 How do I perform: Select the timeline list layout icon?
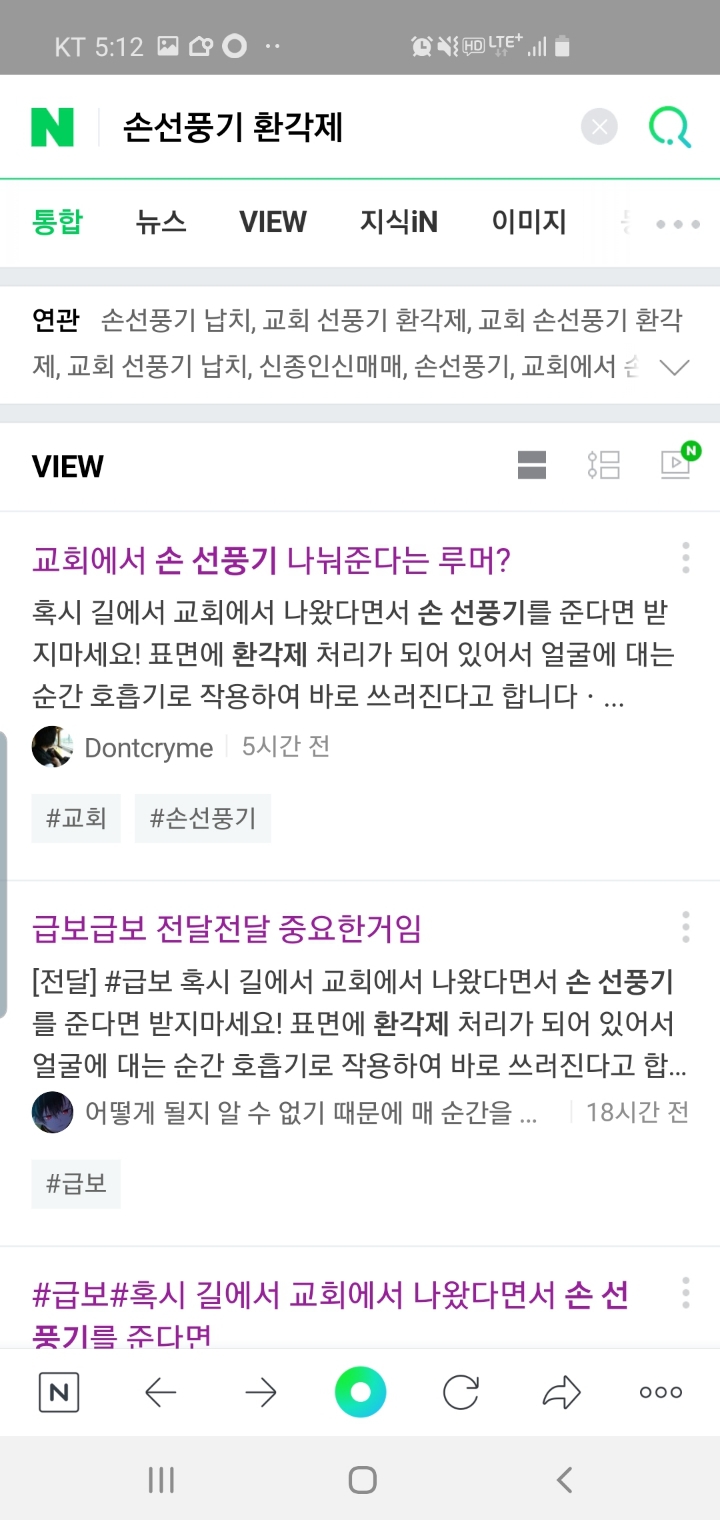[x=604, y=465]
